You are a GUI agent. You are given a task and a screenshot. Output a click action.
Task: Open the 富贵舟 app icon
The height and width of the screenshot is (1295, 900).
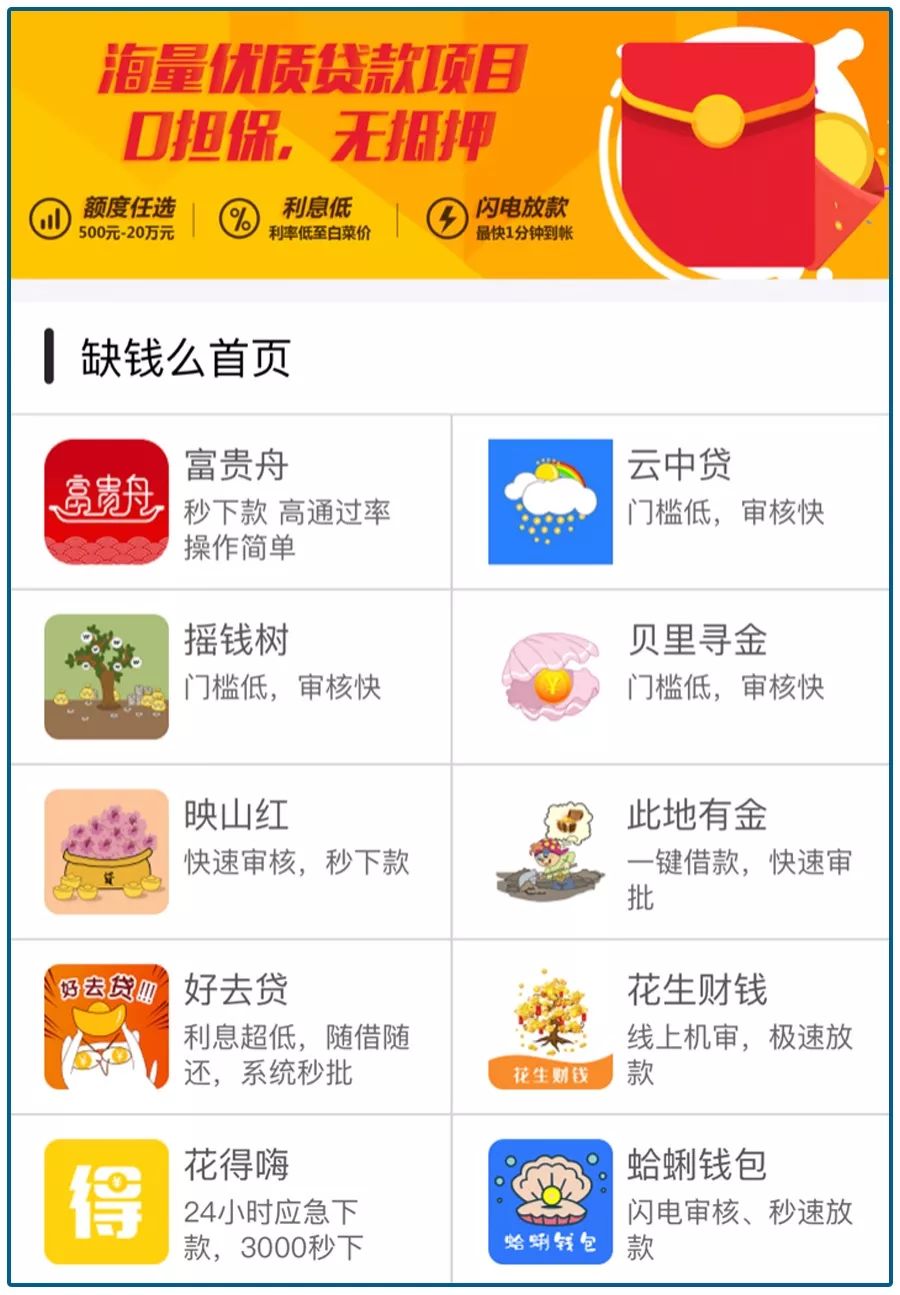[107, 498]
